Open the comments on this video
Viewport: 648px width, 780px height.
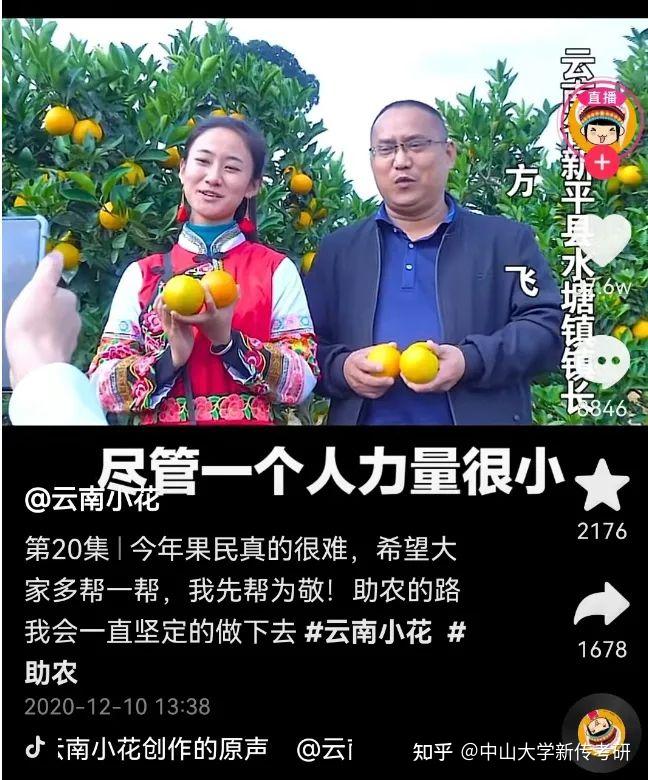pos(604,362)
